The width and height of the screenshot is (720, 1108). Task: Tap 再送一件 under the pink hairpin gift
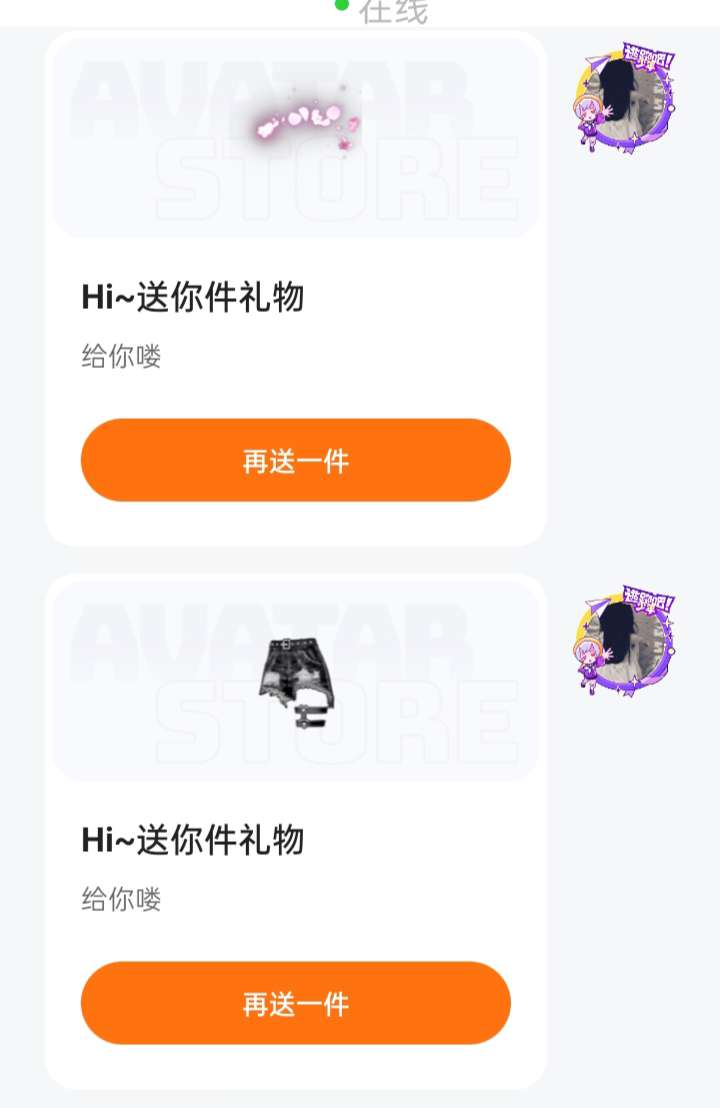[295, 460]
